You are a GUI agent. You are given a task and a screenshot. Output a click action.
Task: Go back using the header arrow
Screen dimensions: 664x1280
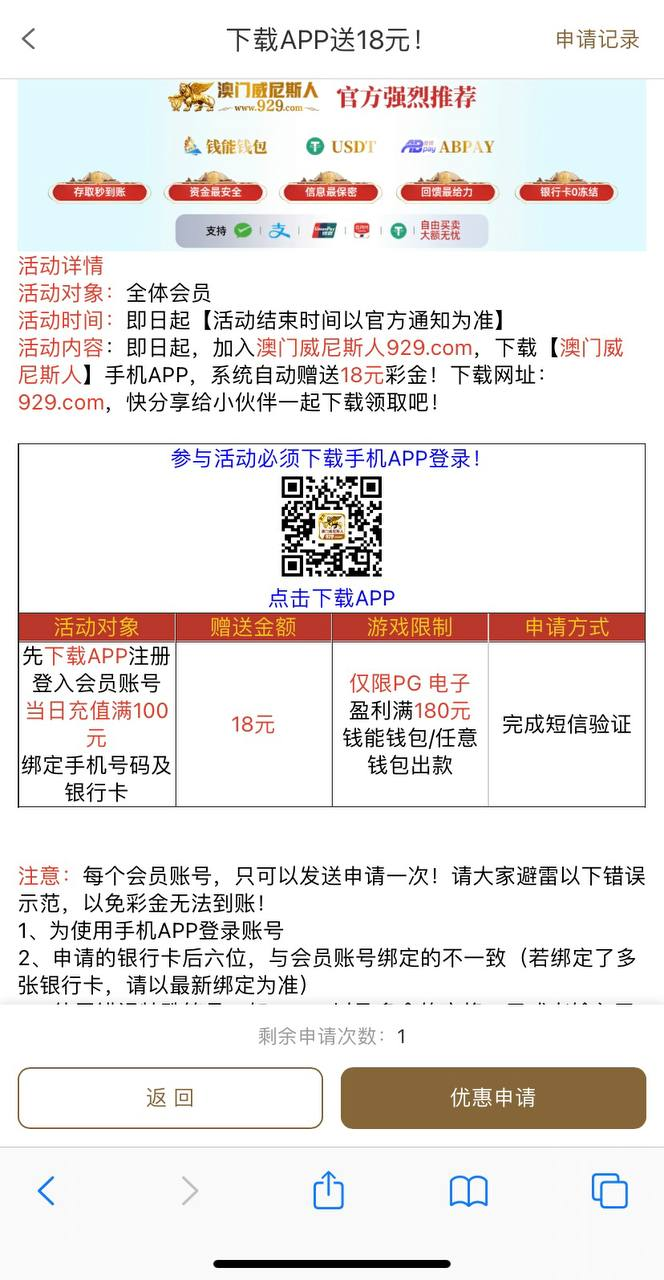[28, 39]
